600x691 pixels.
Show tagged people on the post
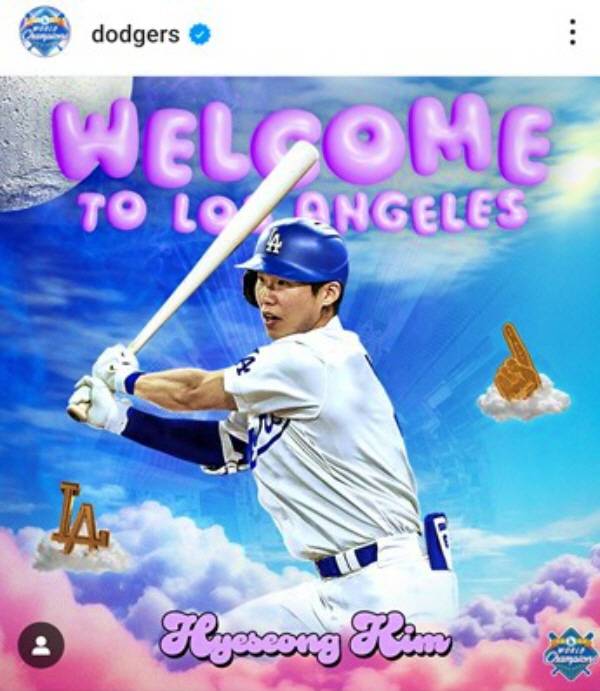tap(41, 645)
